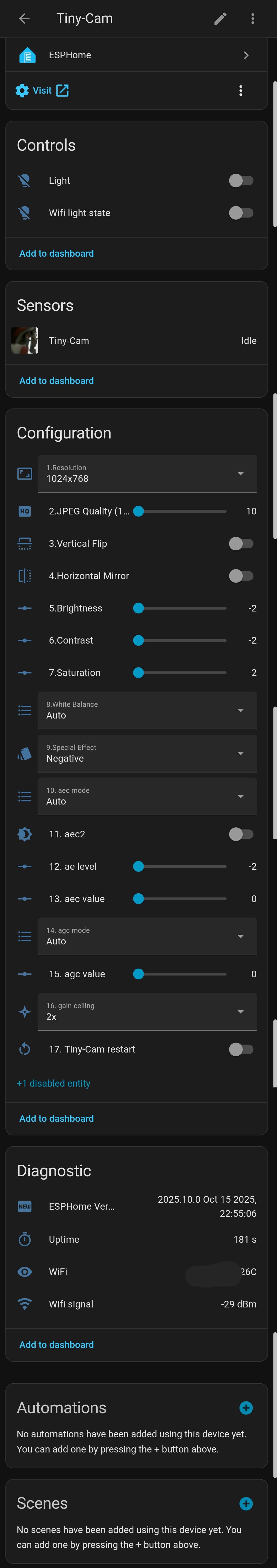277x1568 pixels.
Task: Visit the device web page
Action: coord(42,91)
